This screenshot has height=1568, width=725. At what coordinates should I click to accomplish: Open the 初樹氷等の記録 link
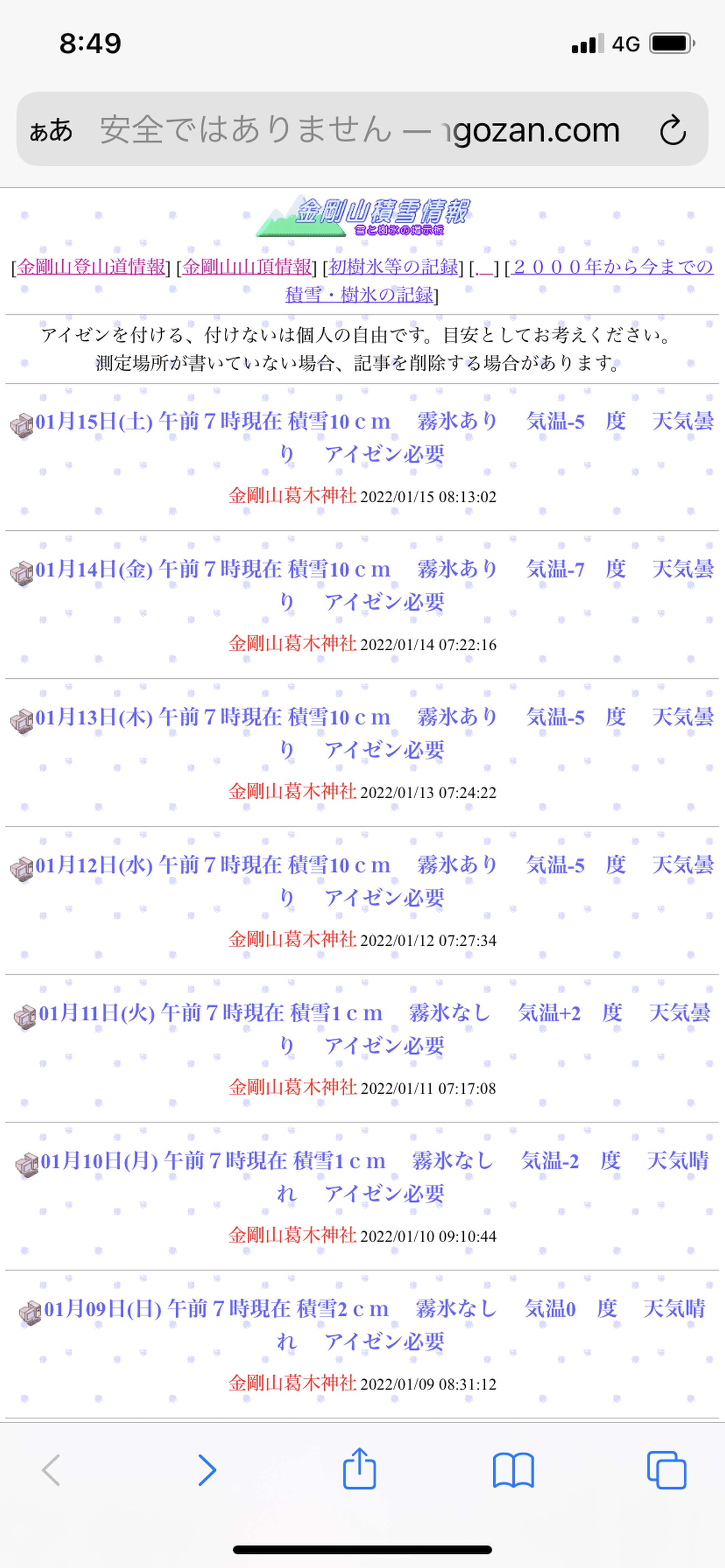click(x=393, y=266)
